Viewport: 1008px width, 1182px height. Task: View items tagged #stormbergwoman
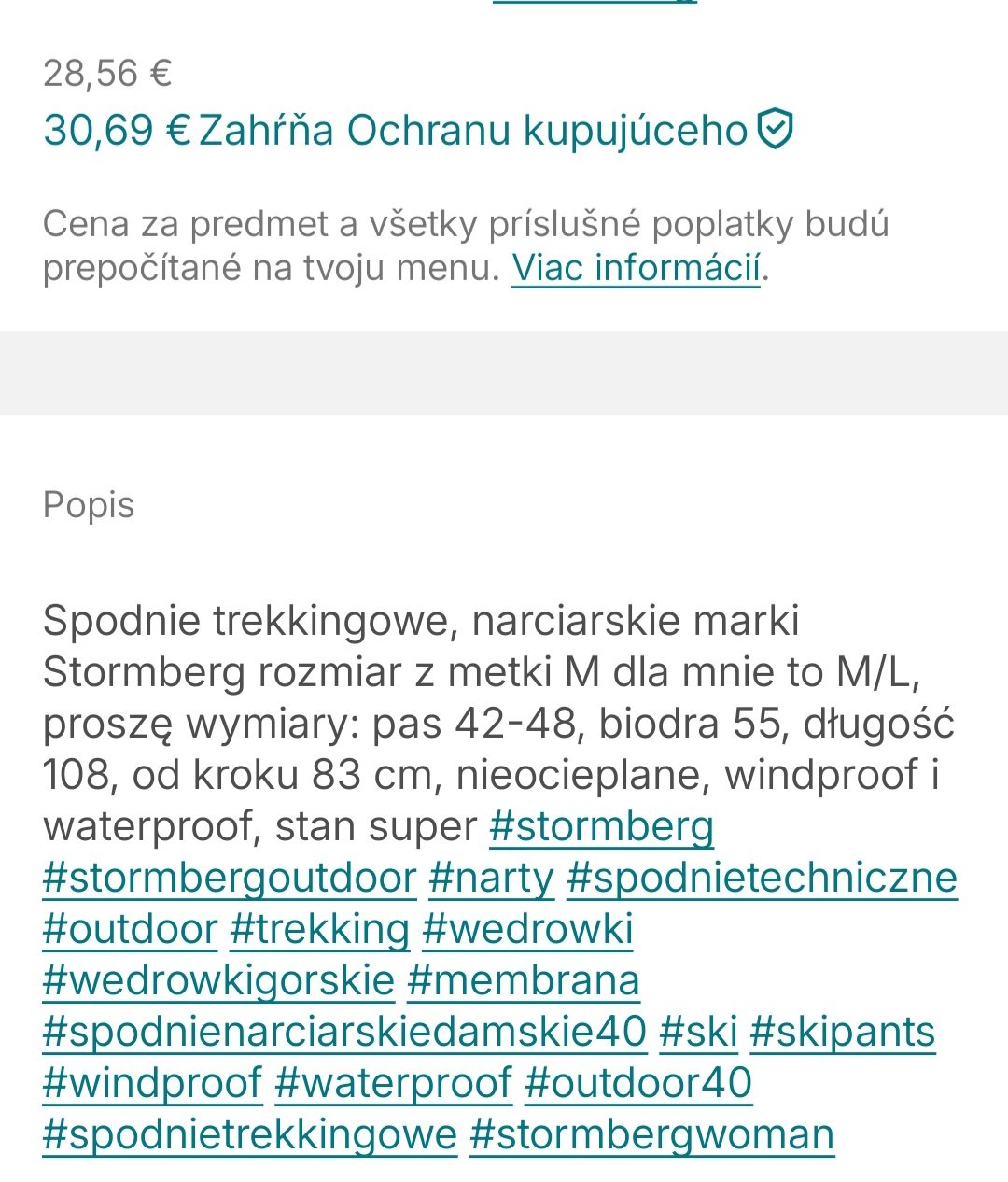(651, 1134)
